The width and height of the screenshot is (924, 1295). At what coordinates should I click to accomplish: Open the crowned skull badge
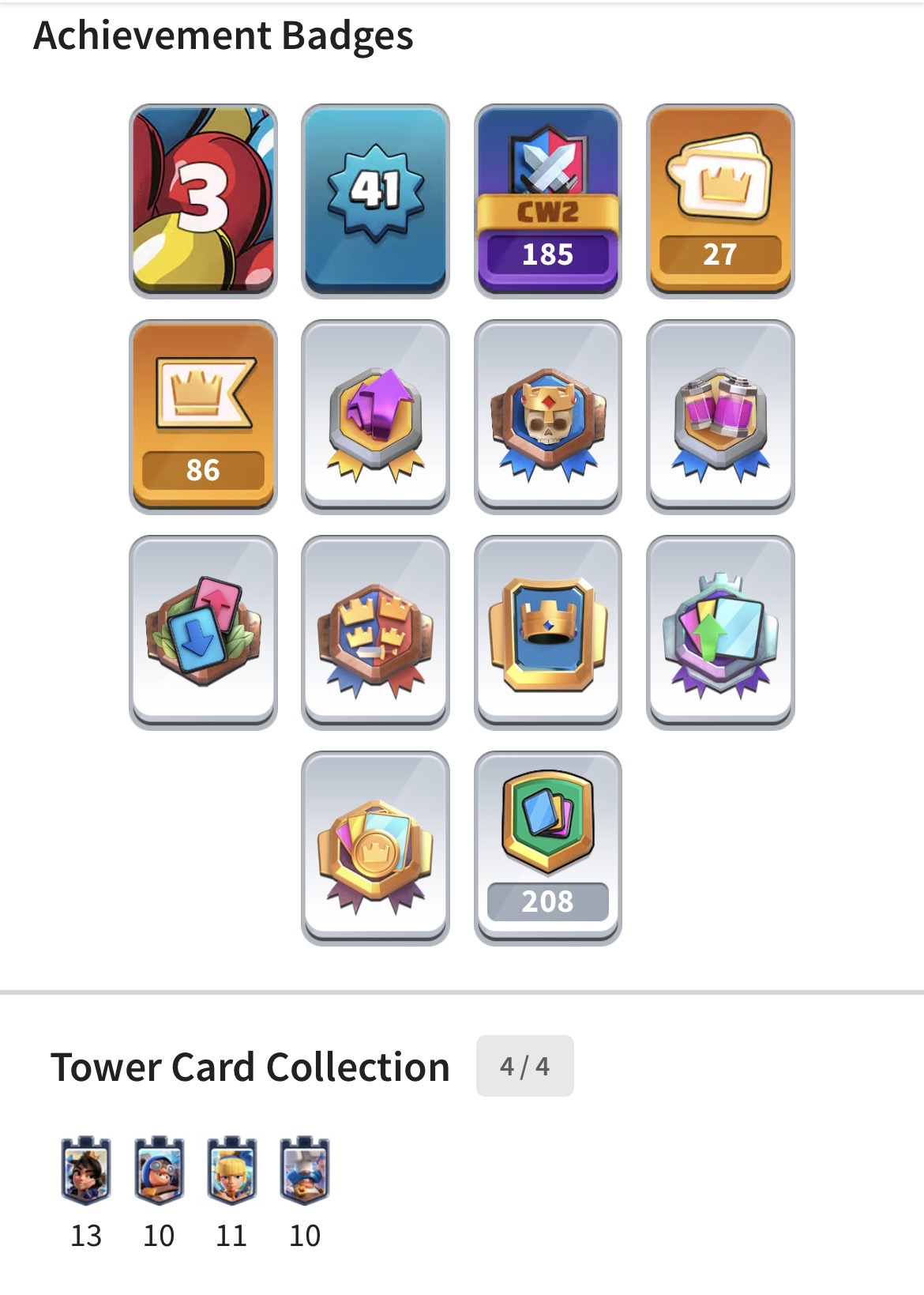pos(547,416)
